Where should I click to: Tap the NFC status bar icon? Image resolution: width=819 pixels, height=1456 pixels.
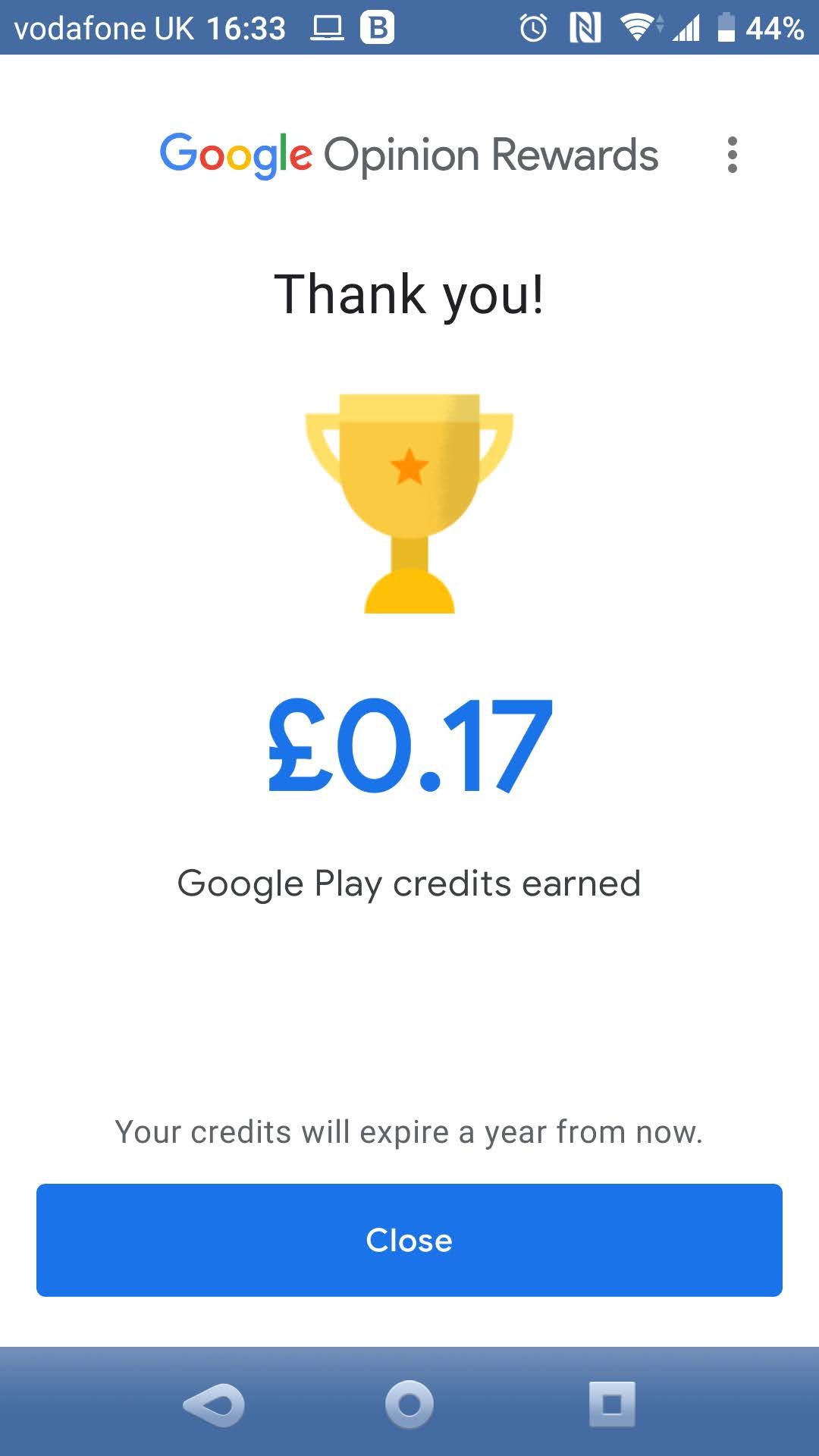(x=582, y=27)
